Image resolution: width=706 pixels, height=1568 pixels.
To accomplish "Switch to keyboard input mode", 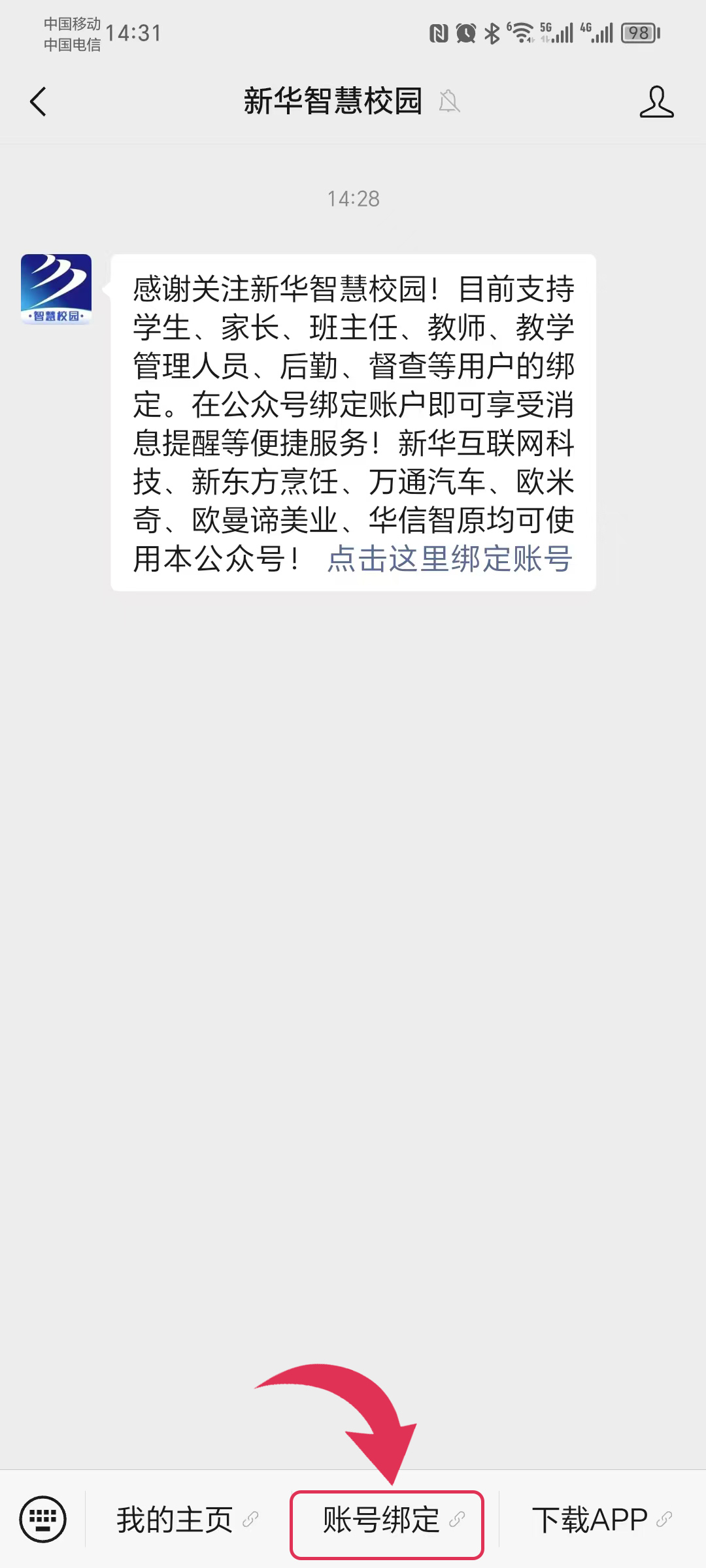I will [x=43, y=1519].
